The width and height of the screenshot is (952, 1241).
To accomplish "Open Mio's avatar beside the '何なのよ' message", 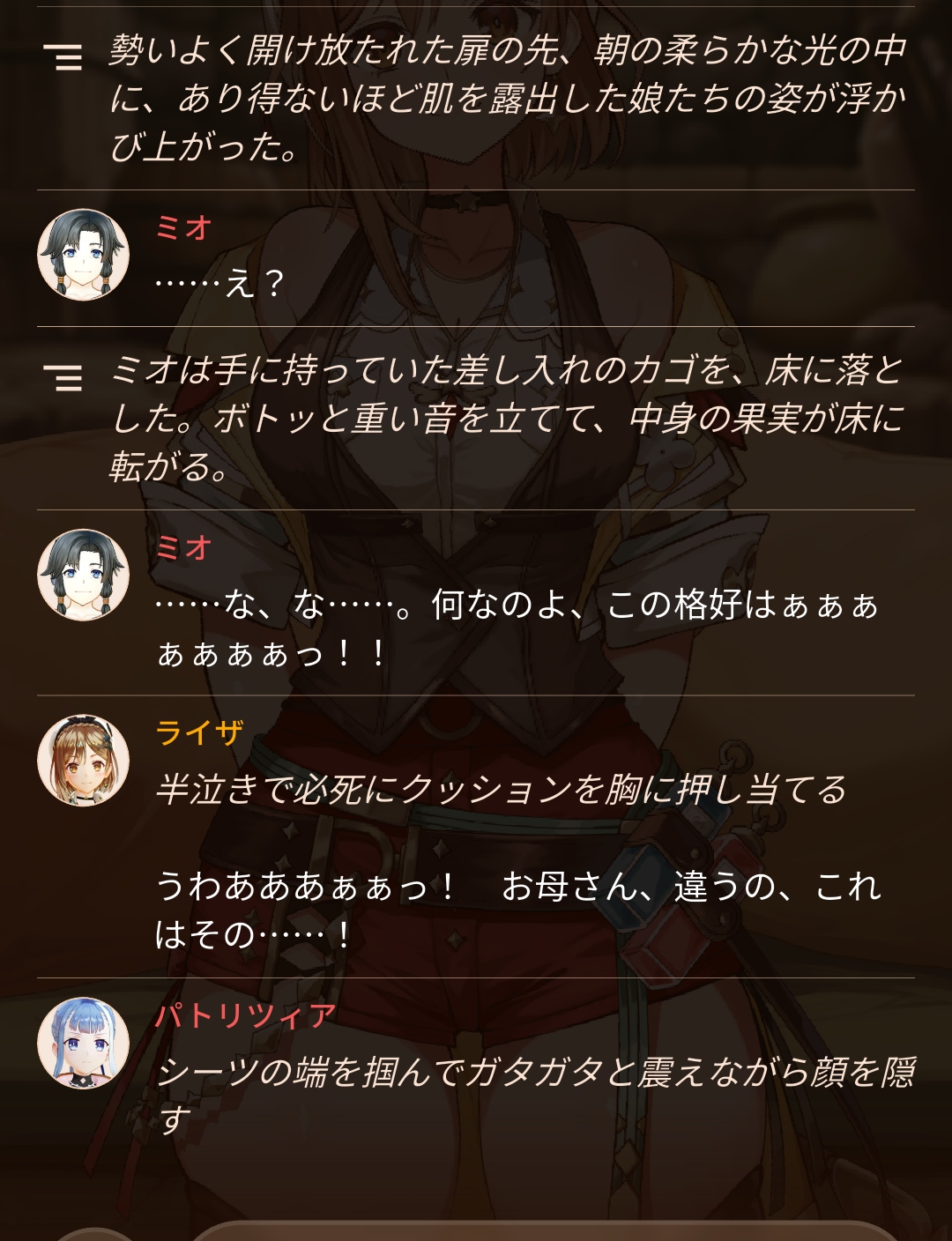I will coord(83,575).
